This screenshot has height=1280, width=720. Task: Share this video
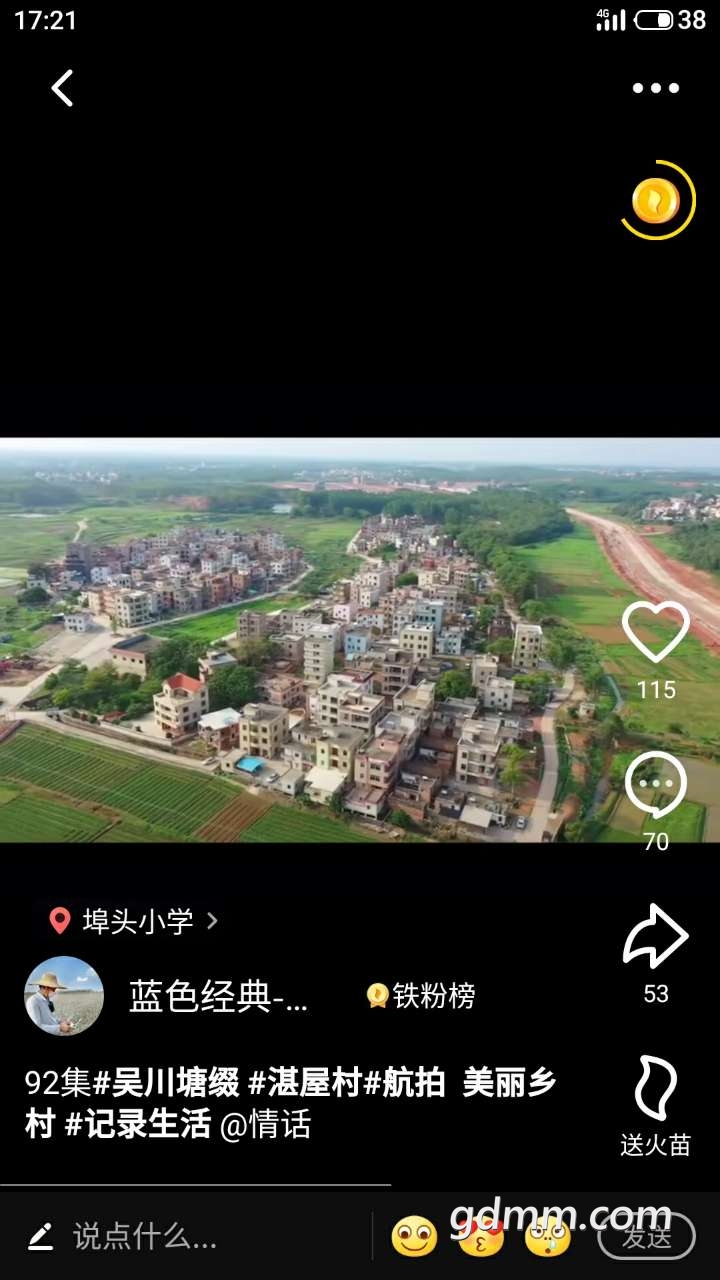[x=656, y=937]
